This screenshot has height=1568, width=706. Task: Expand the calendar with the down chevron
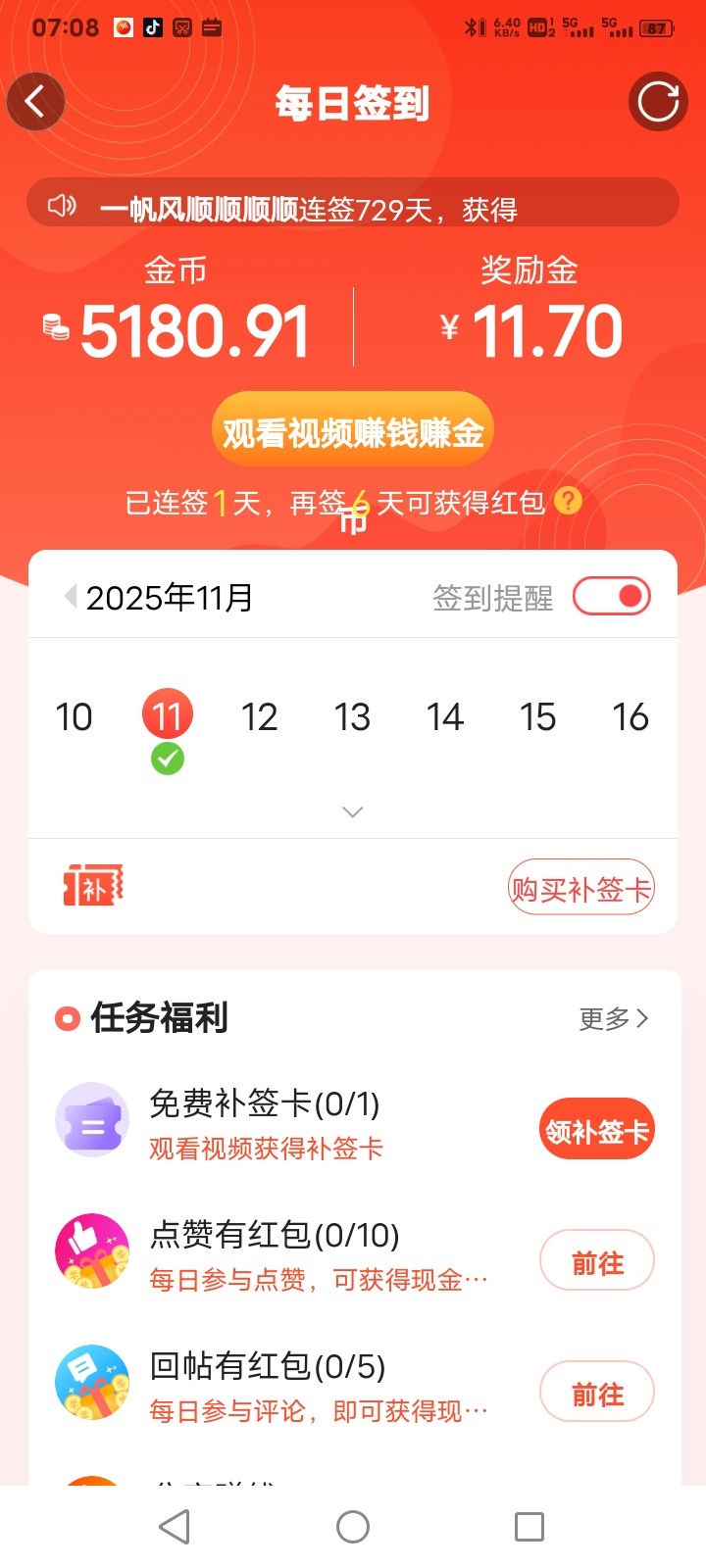click(353, 811)
